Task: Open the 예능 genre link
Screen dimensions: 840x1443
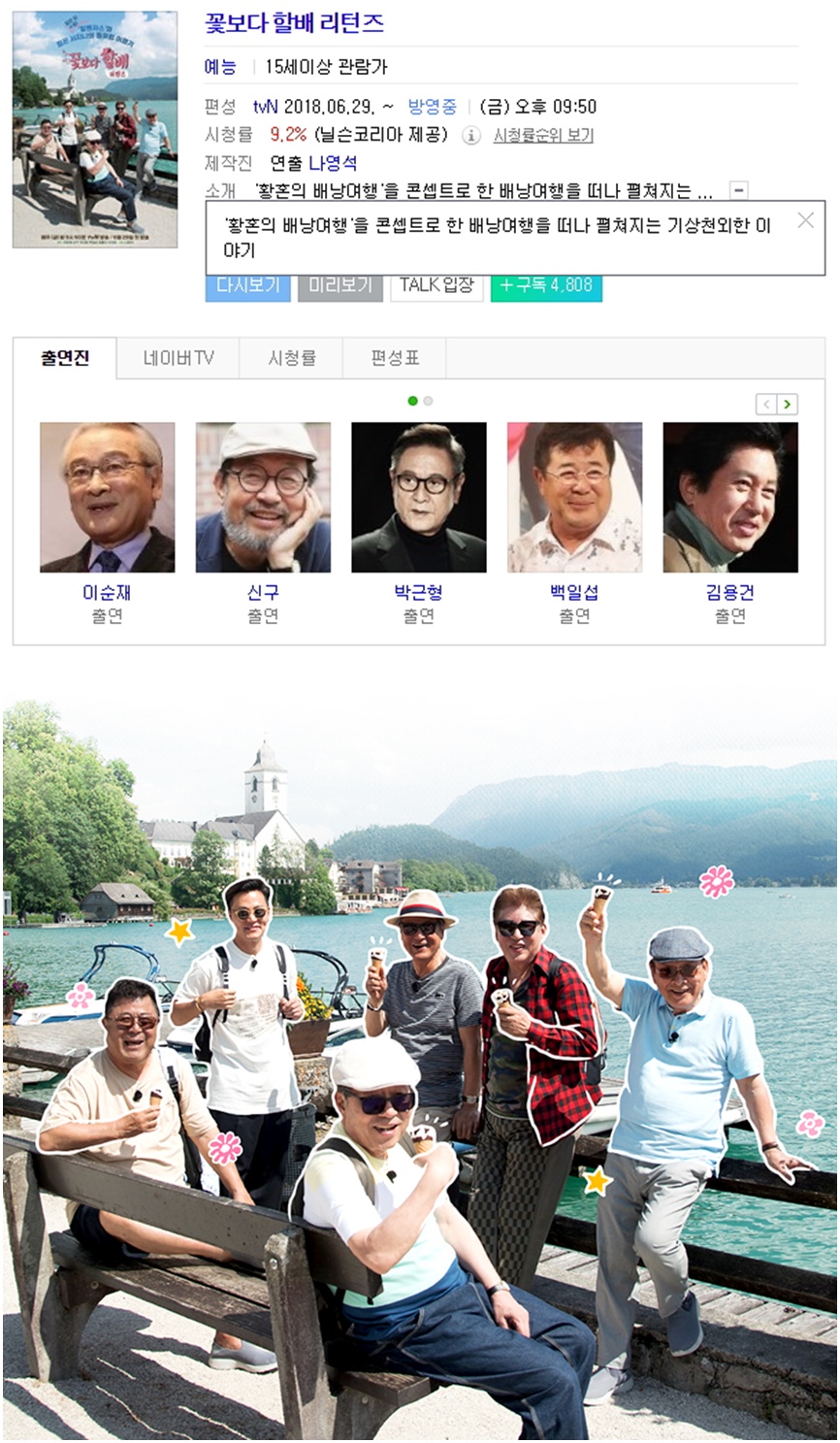Action: click(220, 67)
